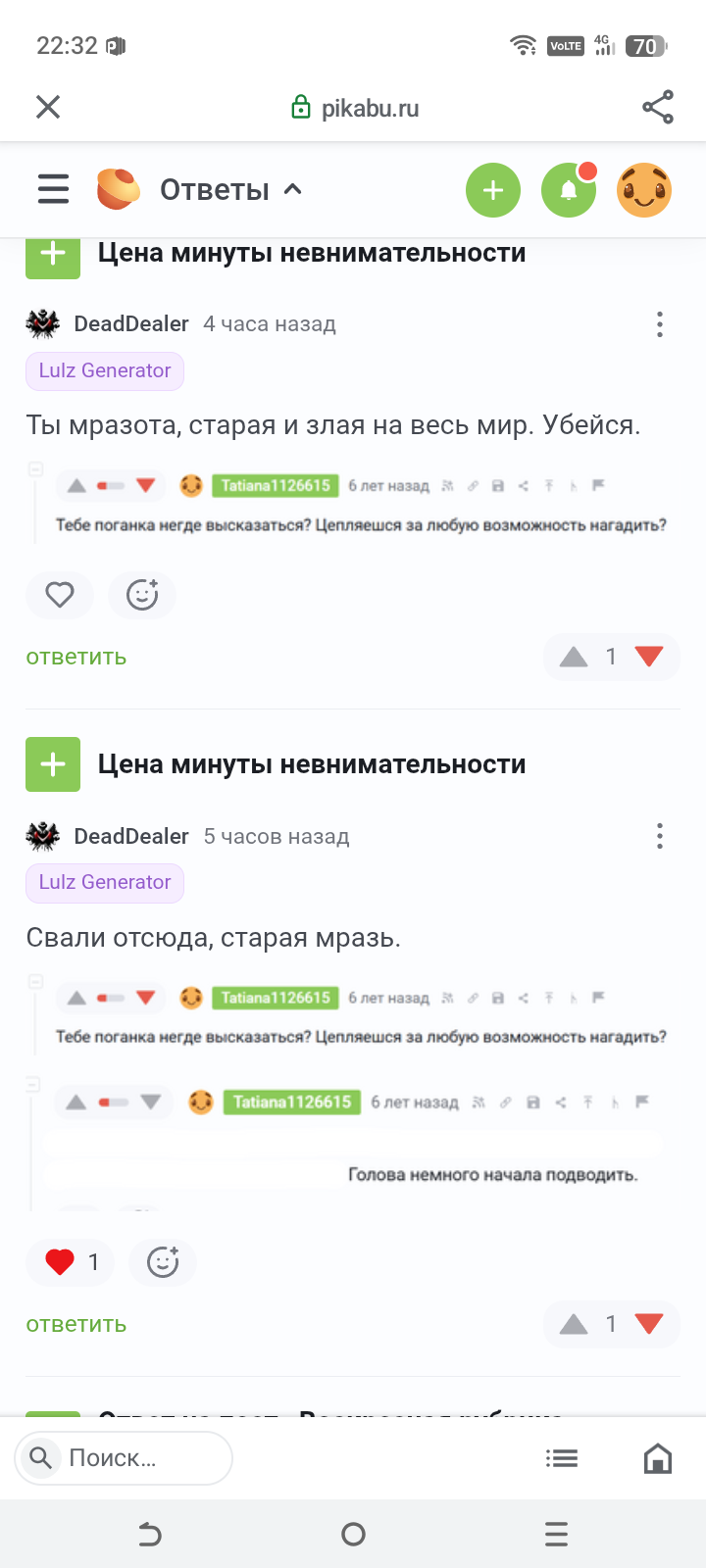
Task: Create a new post with plus button
Action: (493, 189)
